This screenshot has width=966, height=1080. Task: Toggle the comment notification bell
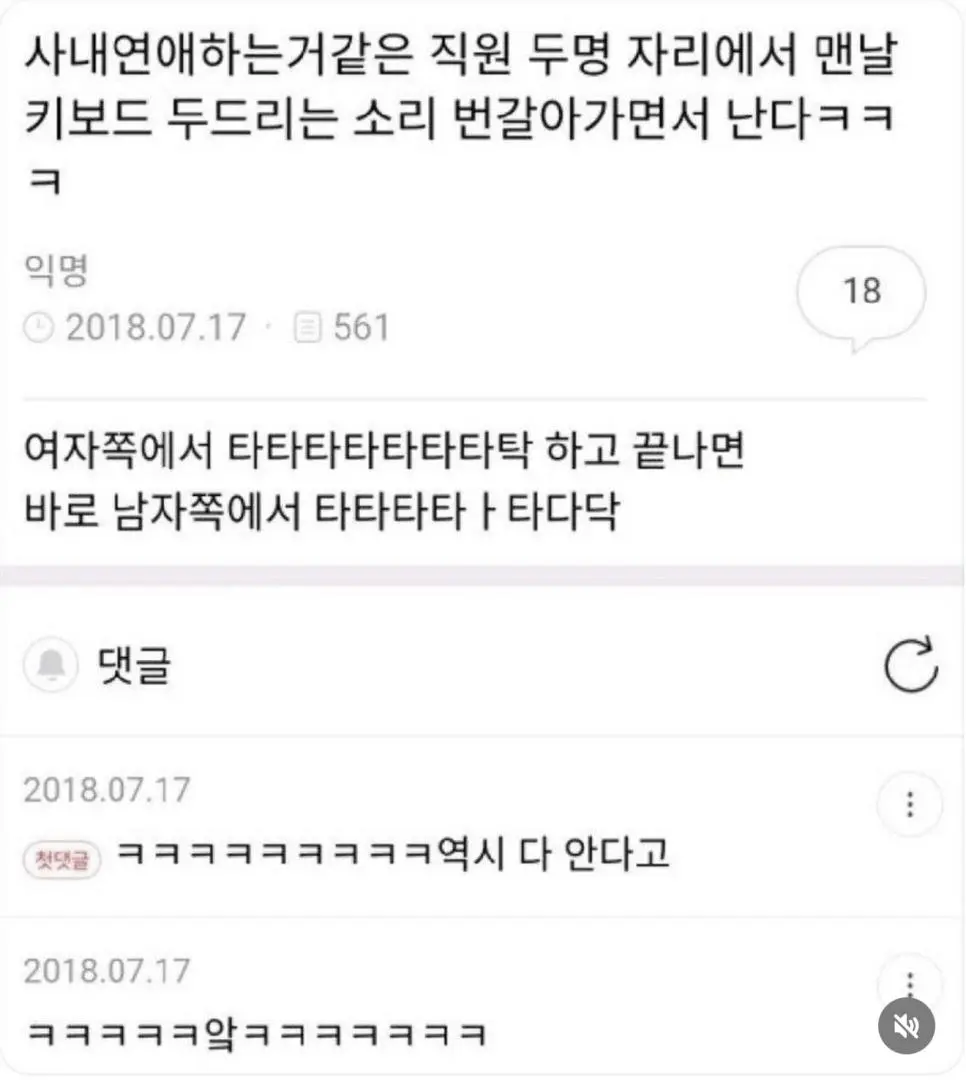pos(52,663)
